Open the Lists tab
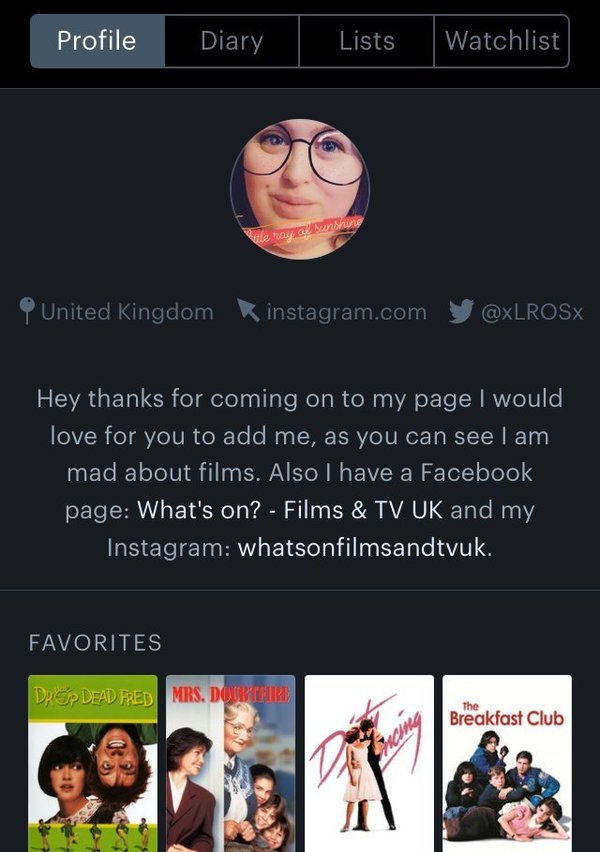 pos(366,41)
